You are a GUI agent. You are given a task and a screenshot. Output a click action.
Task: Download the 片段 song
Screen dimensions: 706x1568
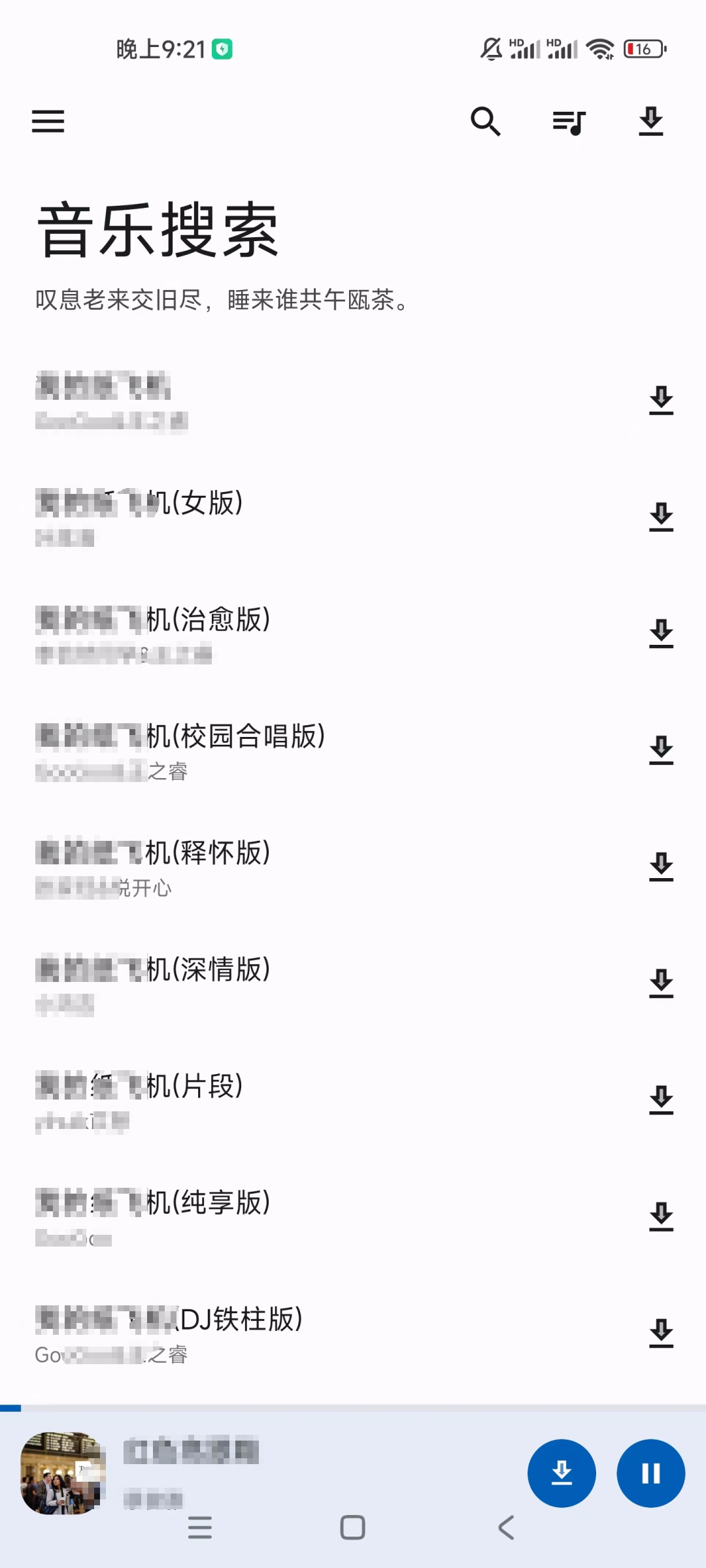pyautogui.click(x=661, y=1100)
